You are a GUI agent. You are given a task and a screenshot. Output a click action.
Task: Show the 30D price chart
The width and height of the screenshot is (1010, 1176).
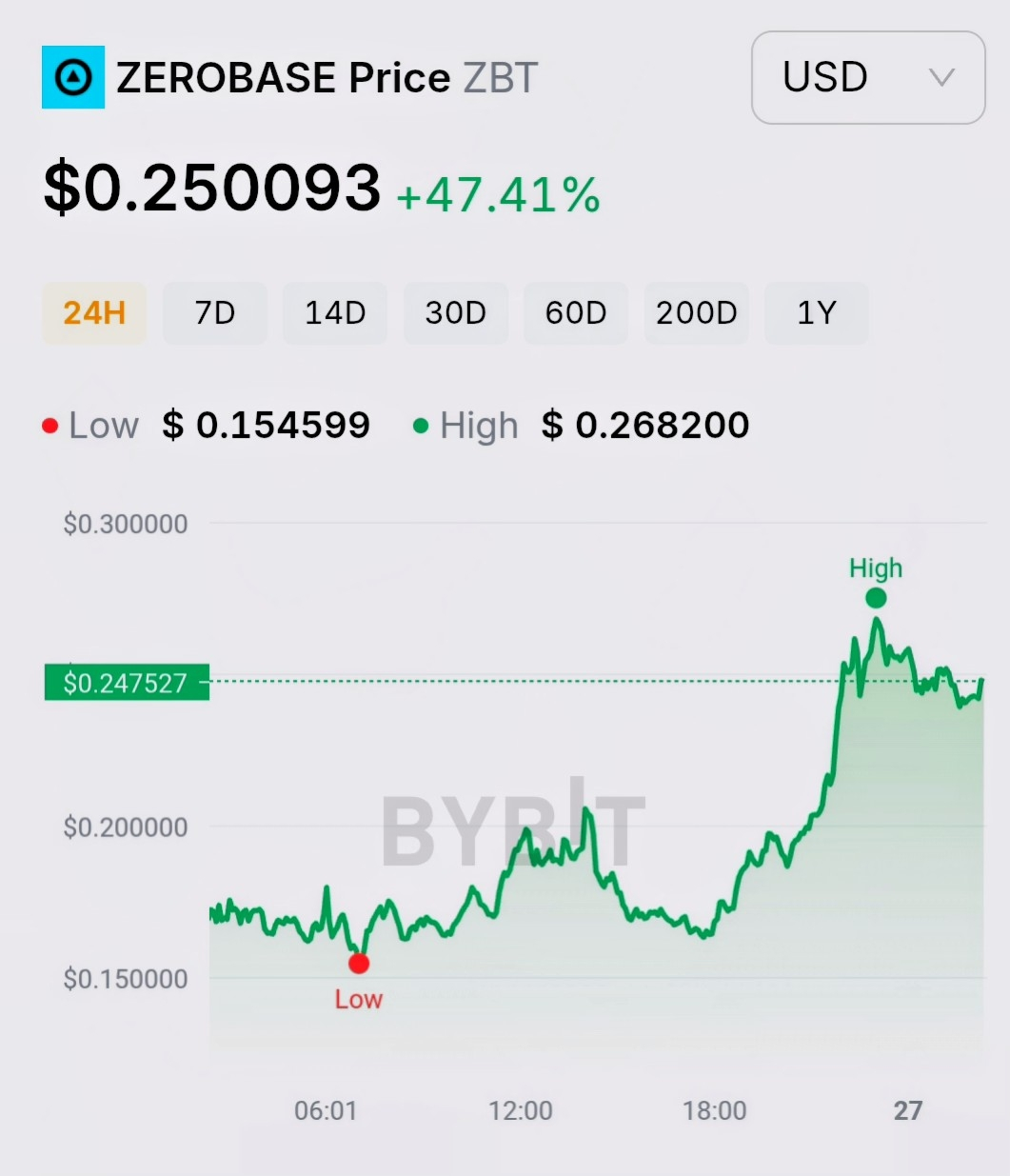(x=456, y=313)
